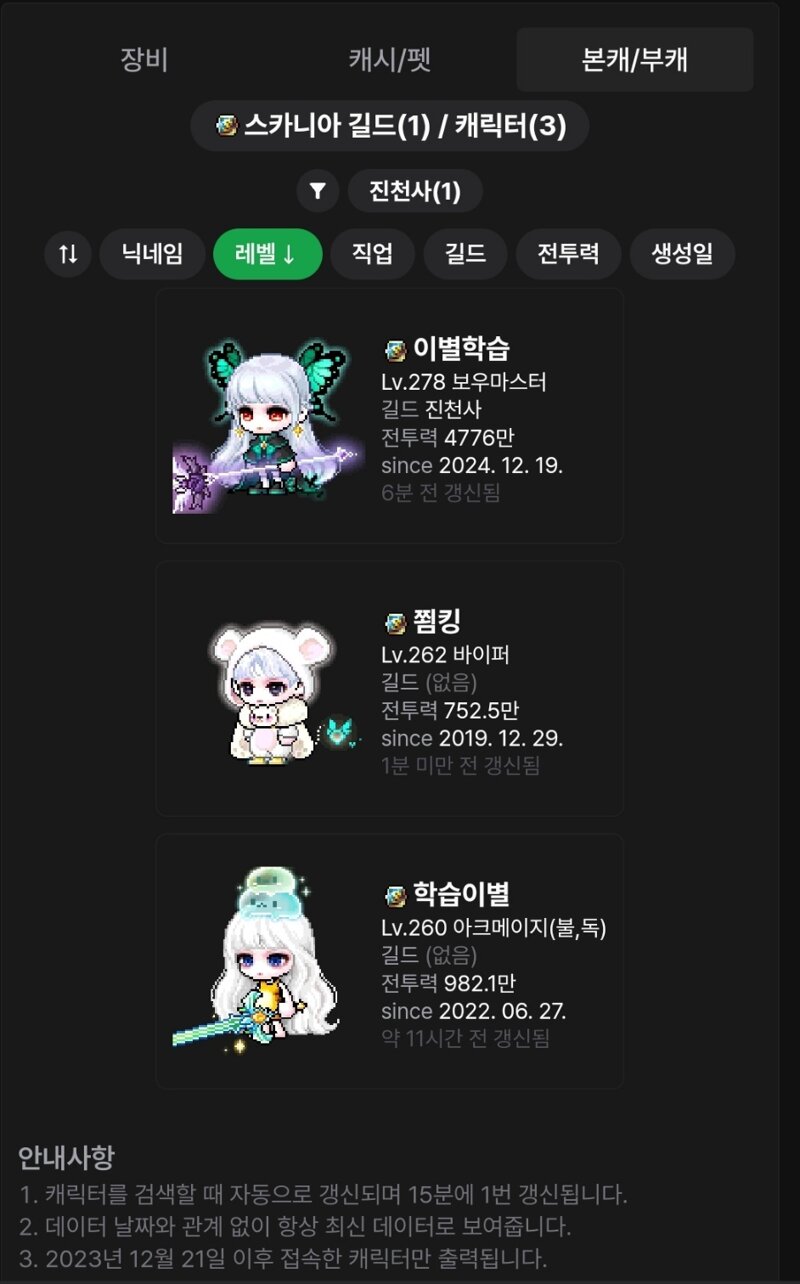Open the 이별학습 character card
This screenshot has width=800, height=1284.
(390, 416)
